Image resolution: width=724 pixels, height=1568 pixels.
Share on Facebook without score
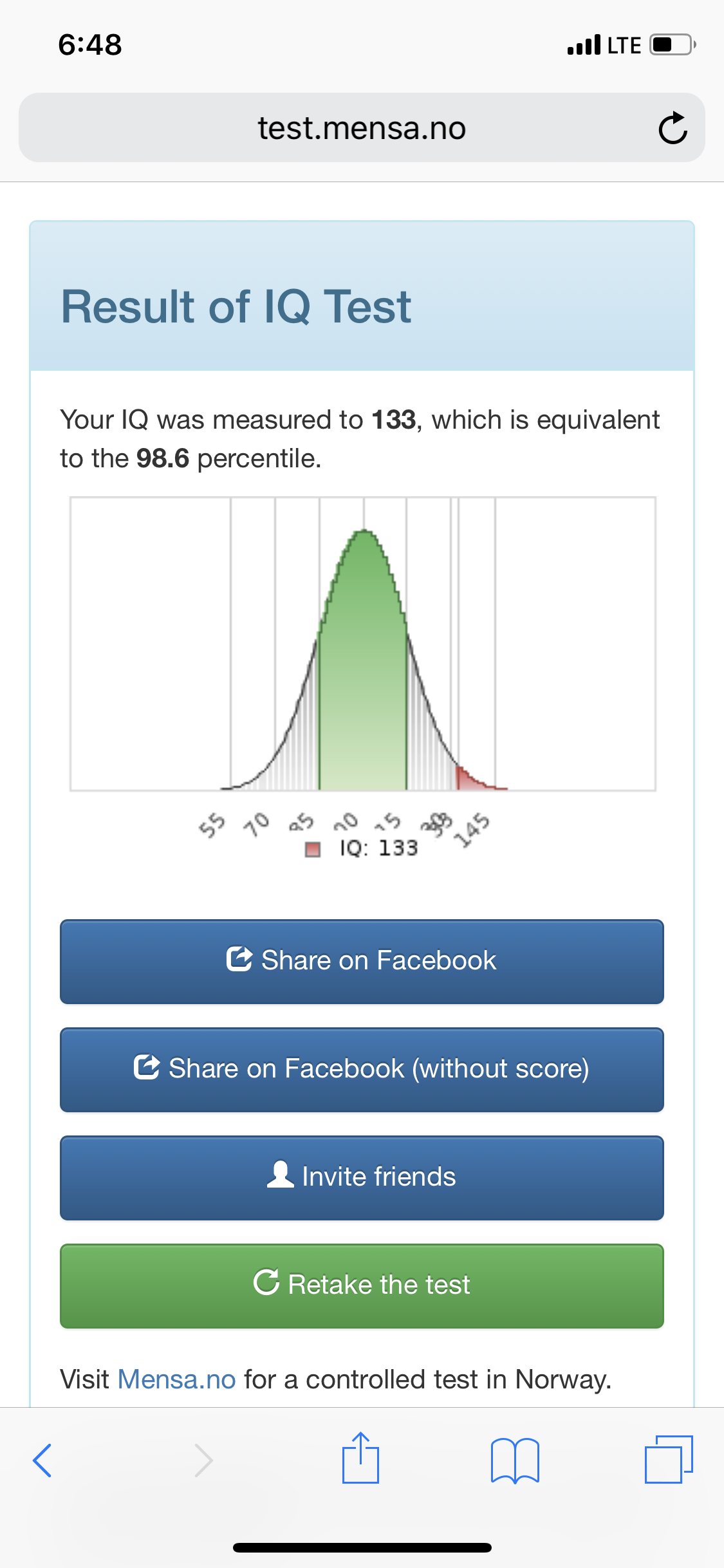click(x=362, y=1070)
